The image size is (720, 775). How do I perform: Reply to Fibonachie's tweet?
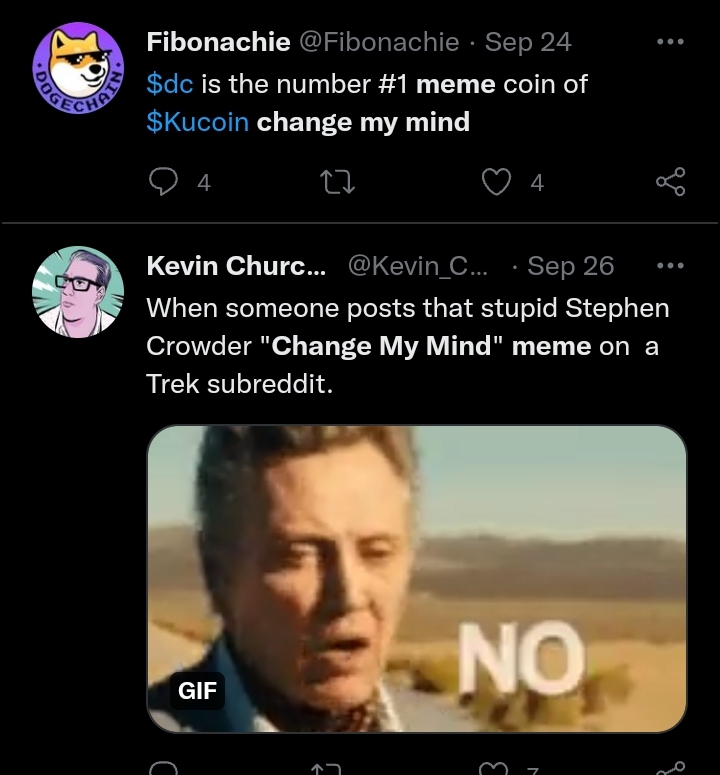click(x=163, y=181)
